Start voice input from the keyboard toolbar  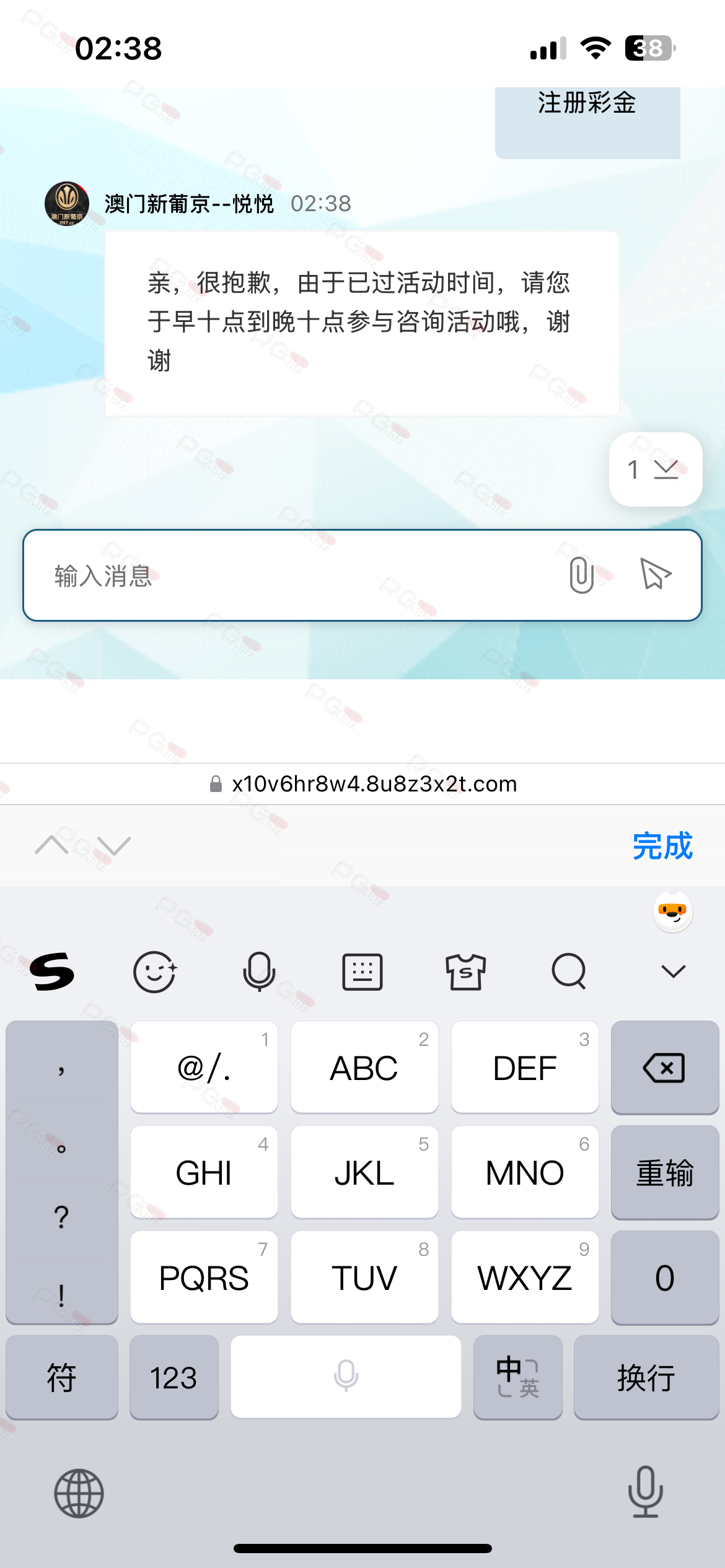(x=259, y=972)
